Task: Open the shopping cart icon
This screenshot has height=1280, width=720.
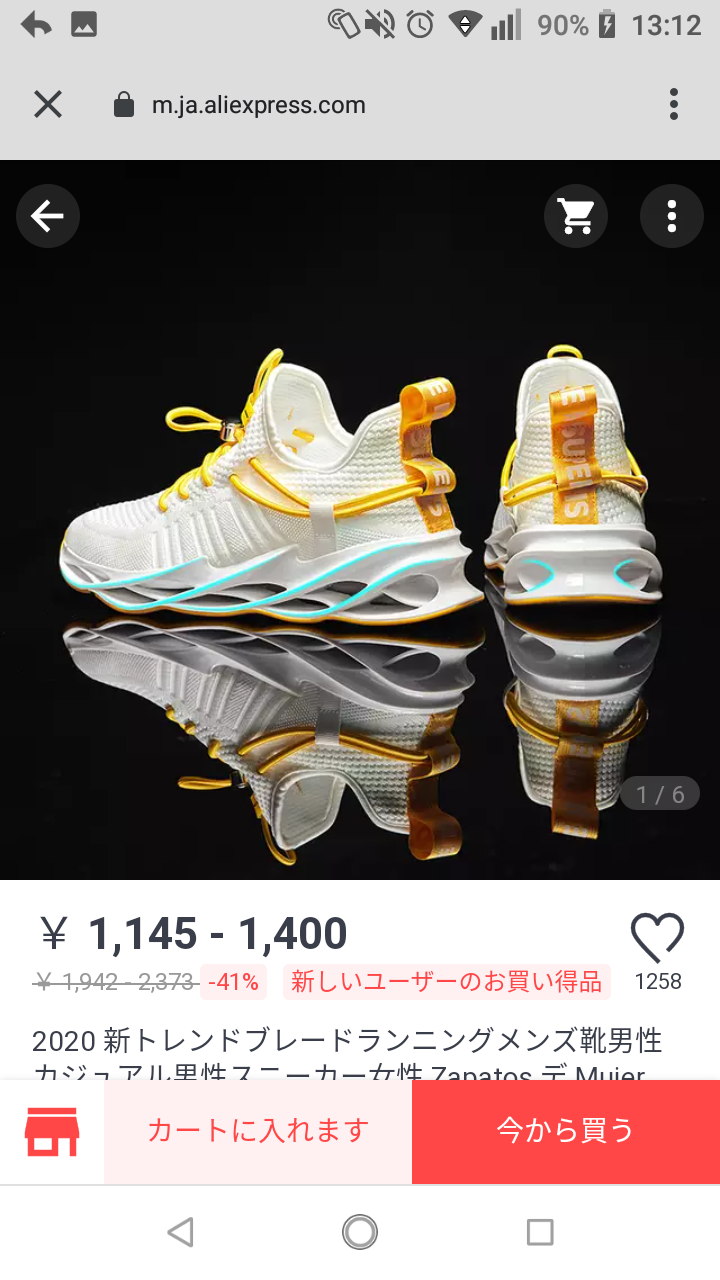Action: click(576, 215)
